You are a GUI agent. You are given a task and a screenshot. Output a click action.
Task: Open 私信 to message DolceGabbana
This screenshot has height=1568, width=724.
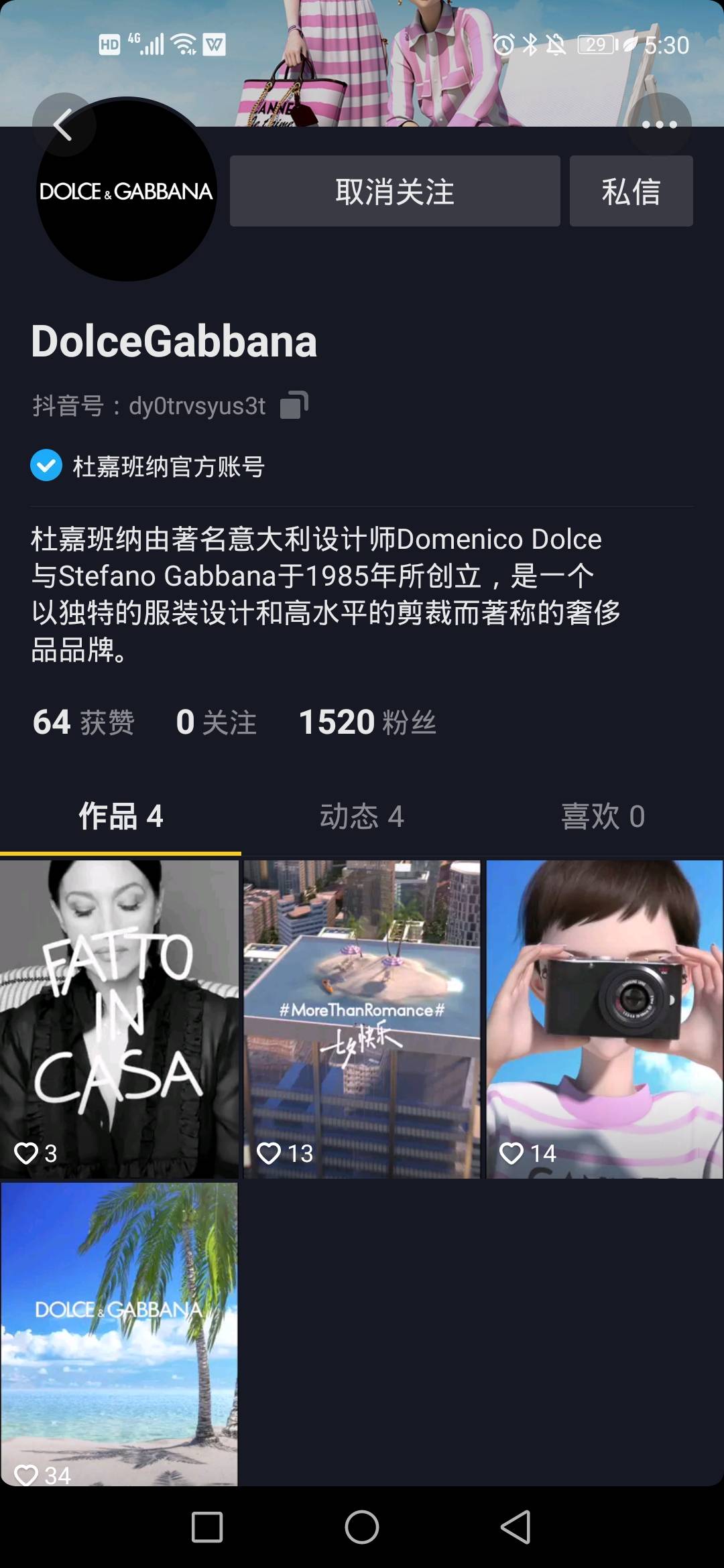click(630, 191)
